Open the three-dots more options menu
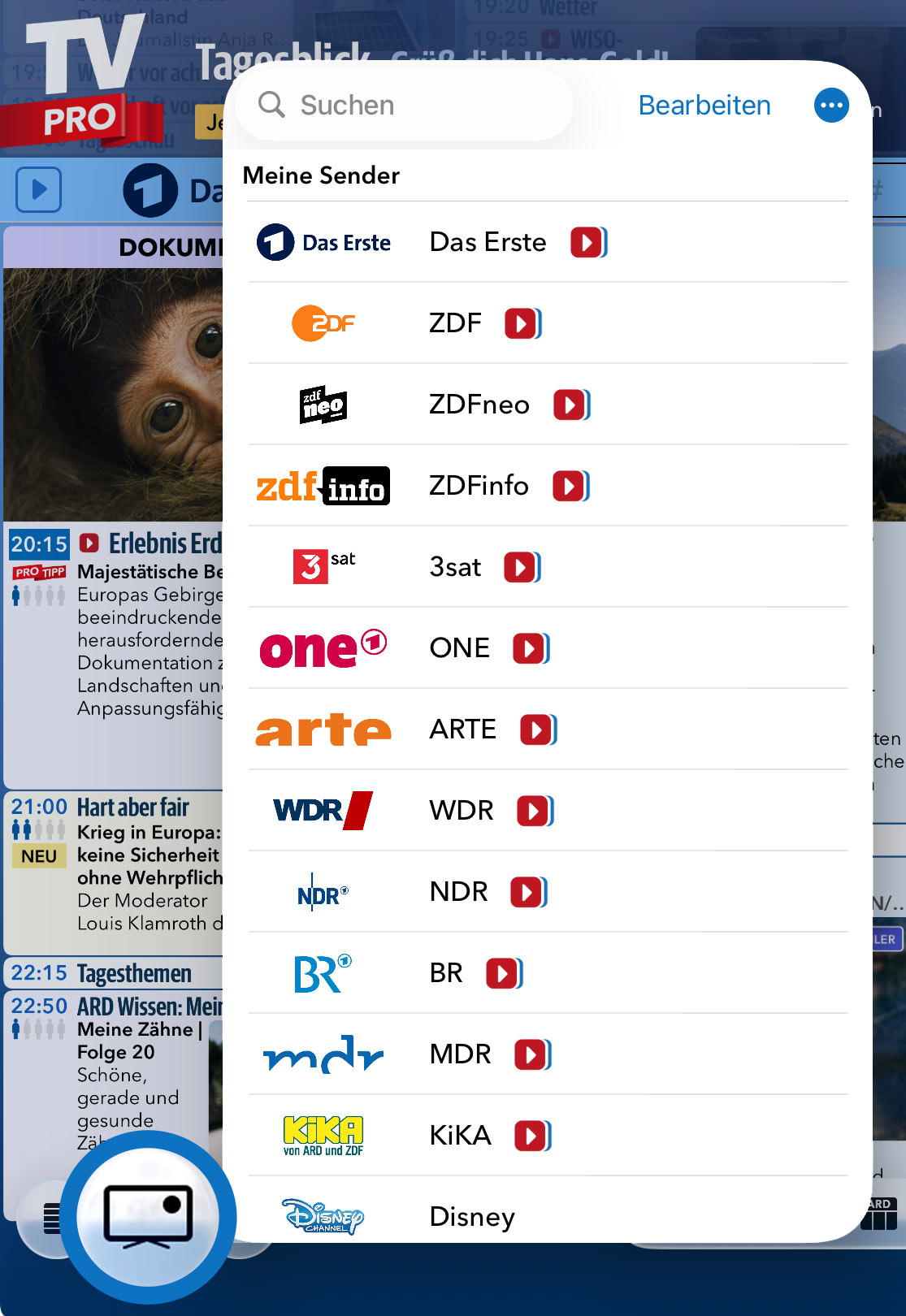Viewport: 906px width, 1316px height. (x=831, y=106)
